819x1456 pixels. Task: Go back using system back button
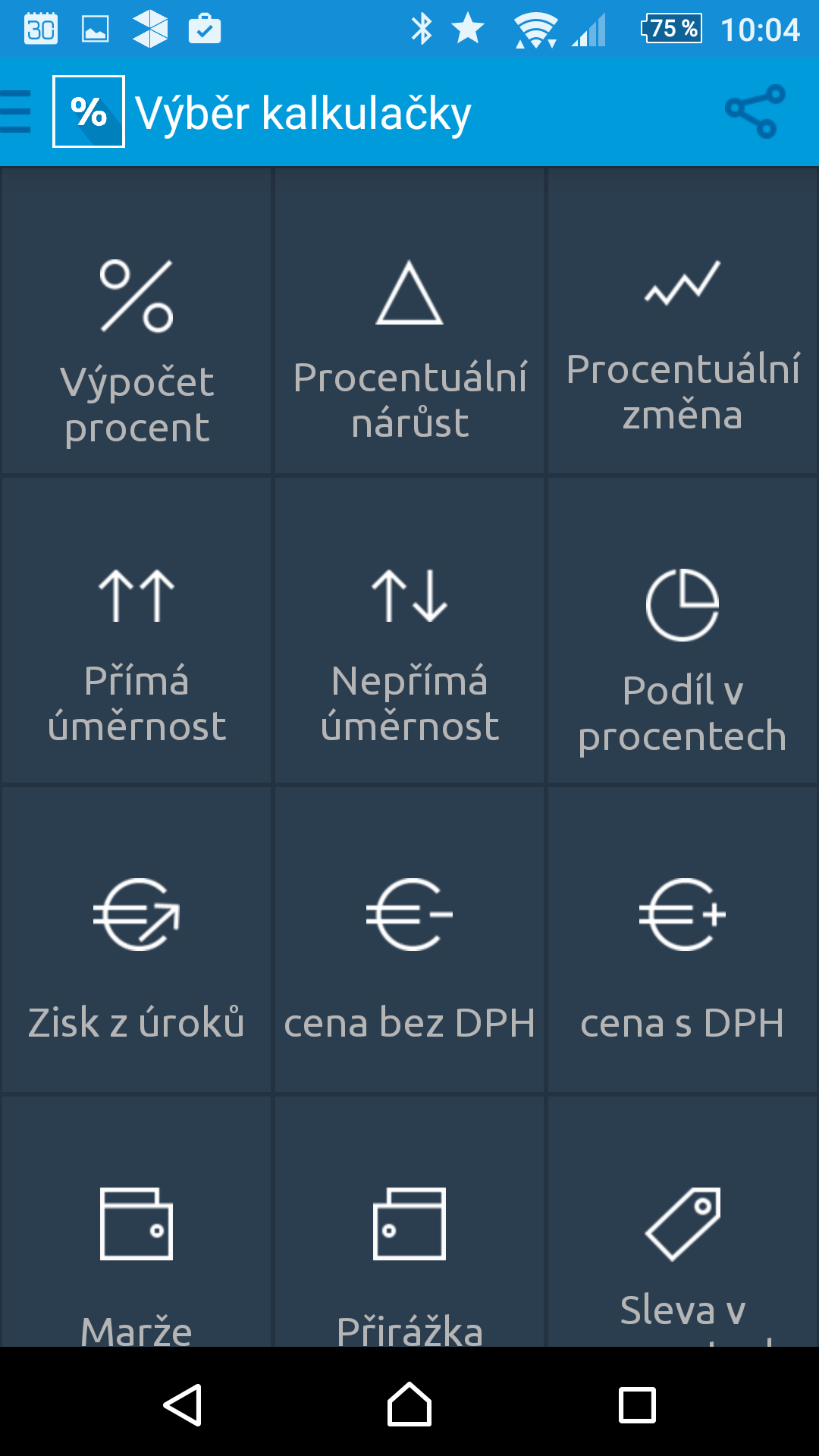[182, 1404]
